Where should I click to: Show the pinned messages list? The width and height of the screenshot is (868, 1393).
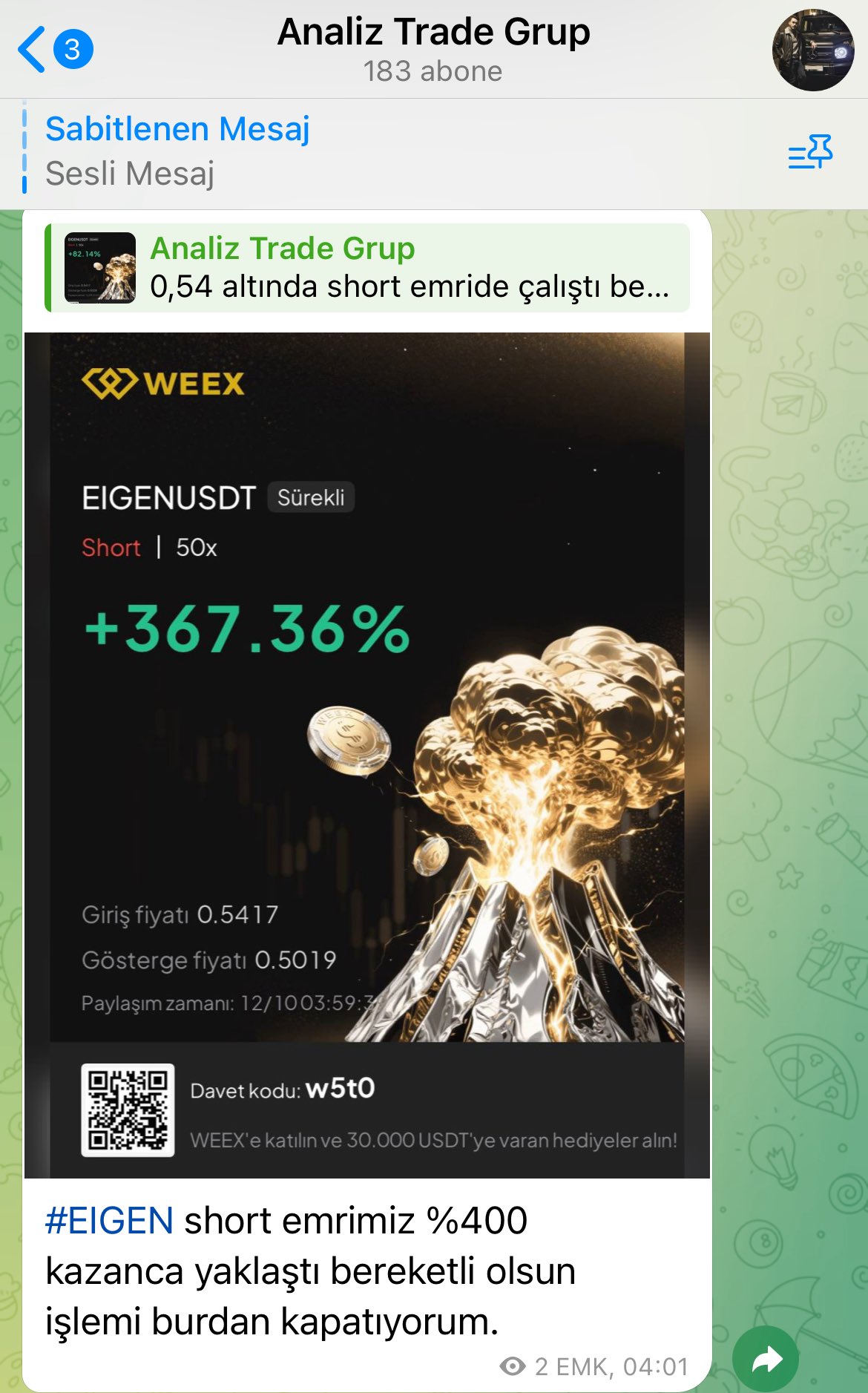click(x=809, y=152)
